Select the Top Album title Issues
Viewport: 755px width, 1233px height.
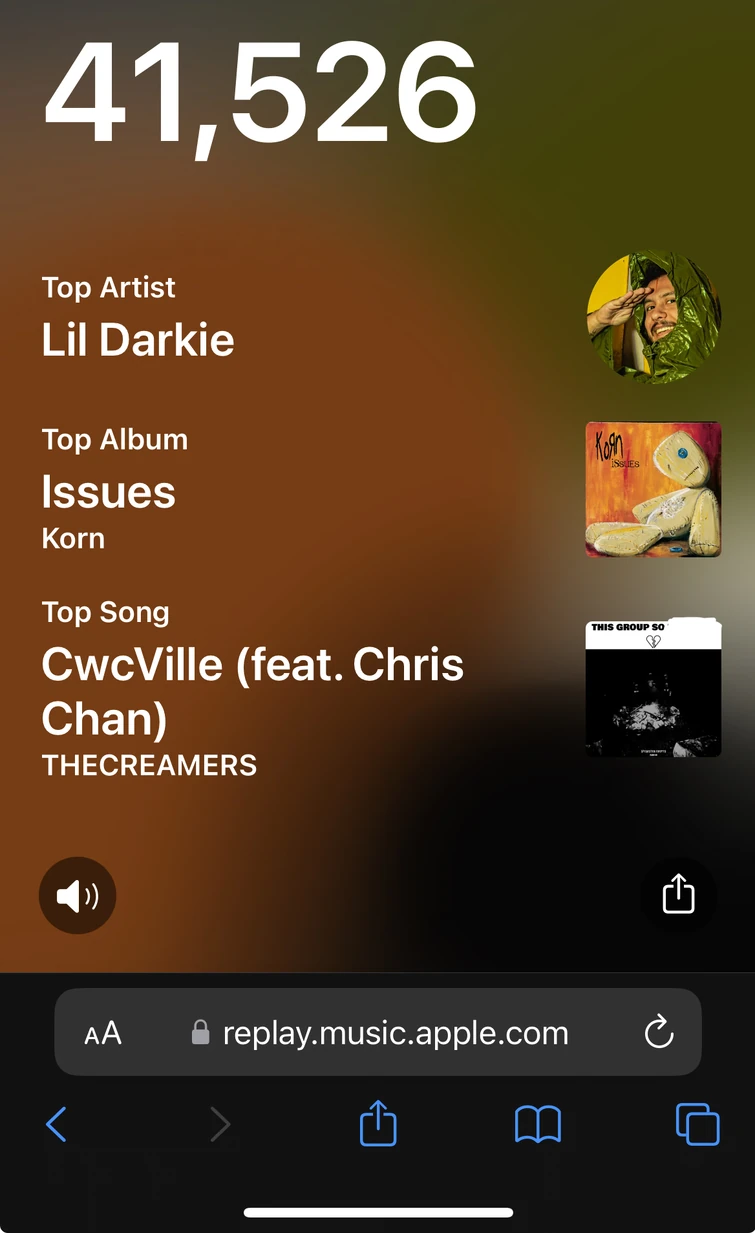108,492
